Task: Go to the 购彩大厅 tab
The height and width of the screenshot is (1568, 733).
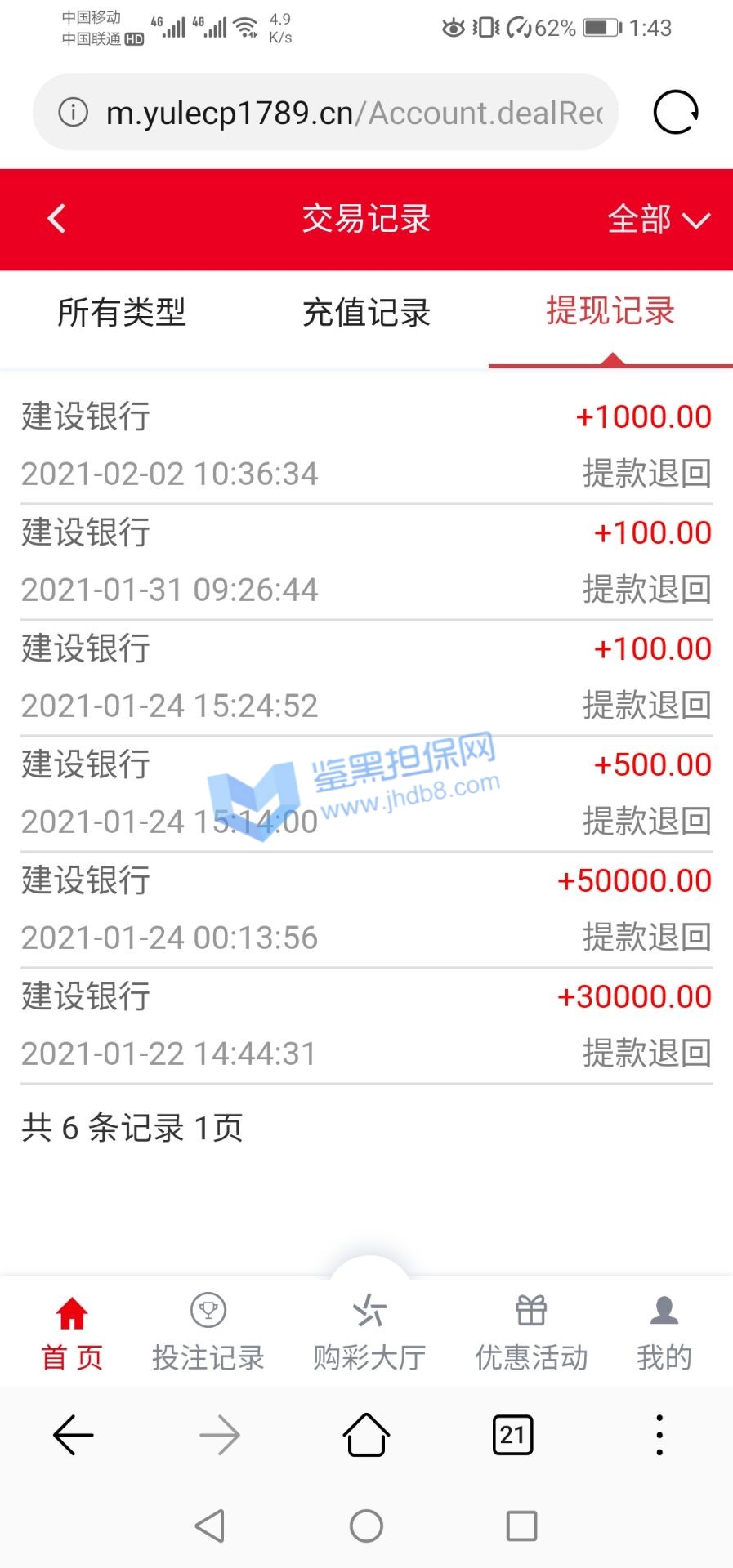Action: (x=369, y=1333)
